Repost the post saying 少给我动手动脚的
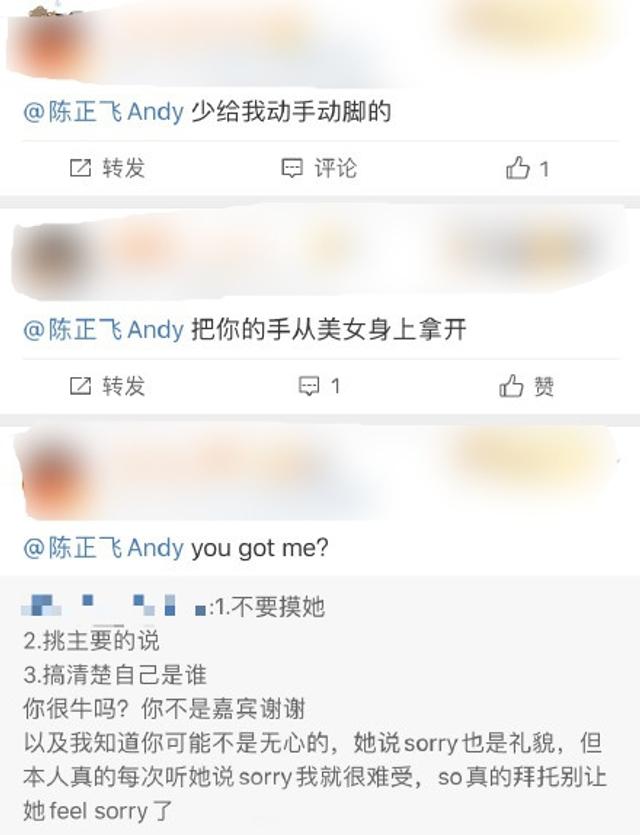Viewport: 640px width, 835px height. (x=107, y=168)
